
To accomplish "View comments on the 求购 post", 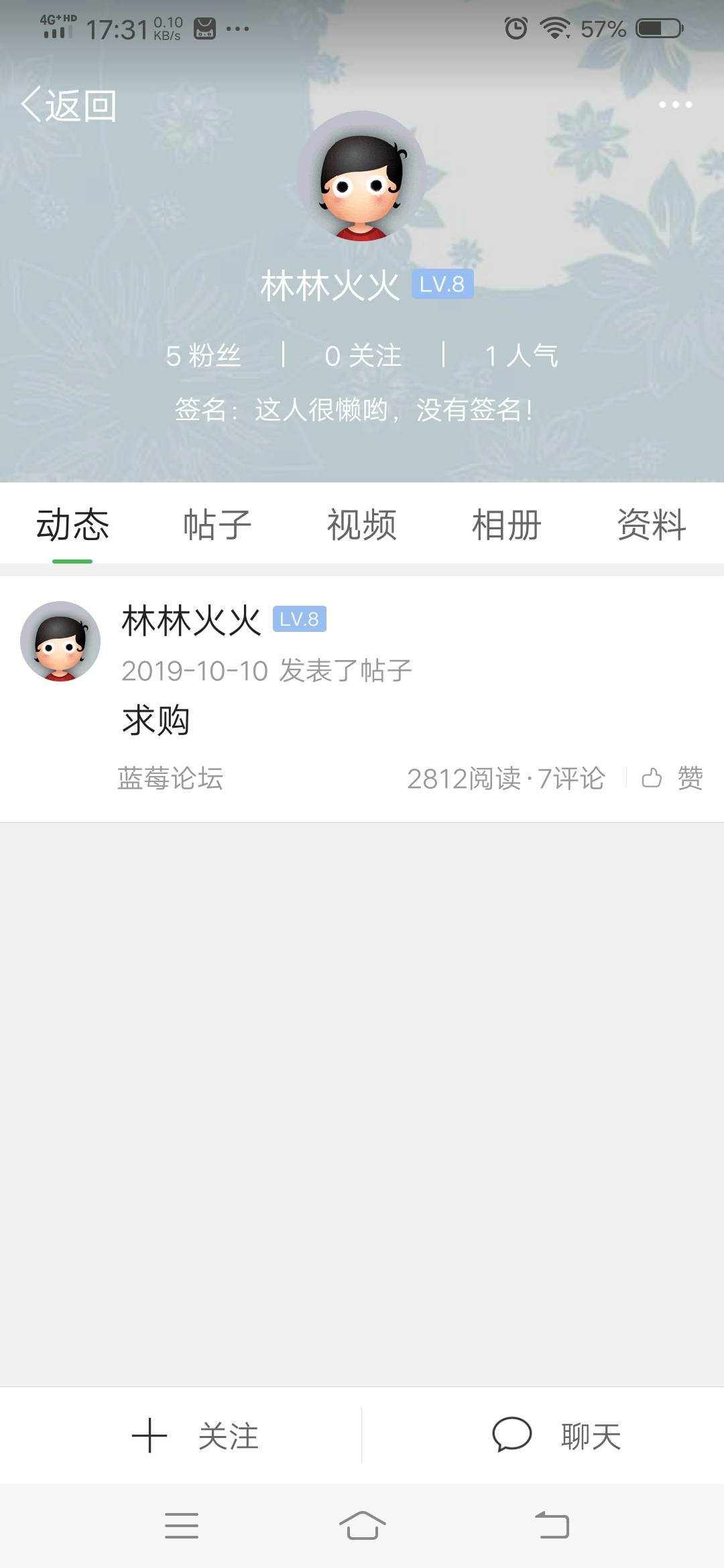I will (572, 778).
